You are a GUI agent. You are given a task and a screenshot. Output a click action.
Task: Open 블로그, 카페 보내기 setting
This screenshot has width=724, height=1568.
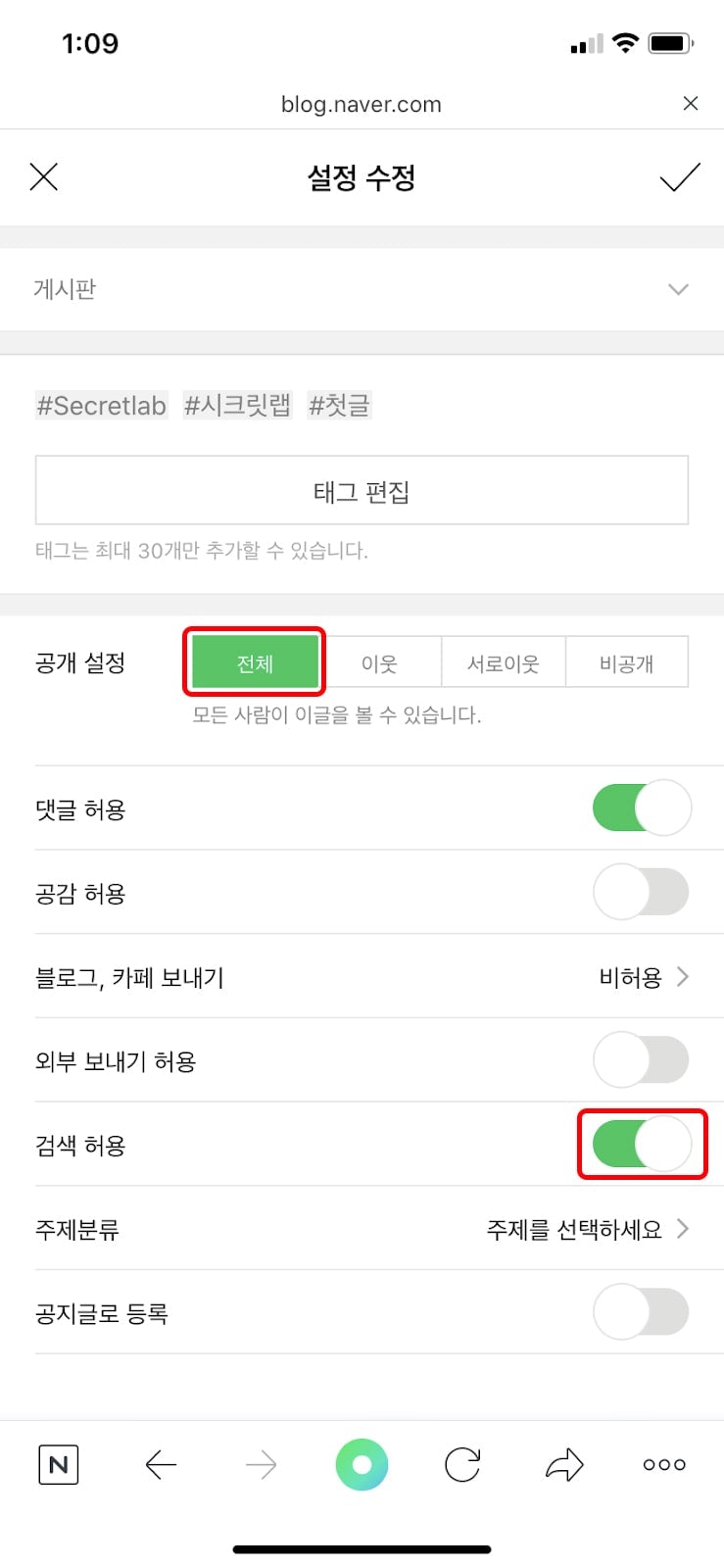pyautogui.click(x=362, y=977)
